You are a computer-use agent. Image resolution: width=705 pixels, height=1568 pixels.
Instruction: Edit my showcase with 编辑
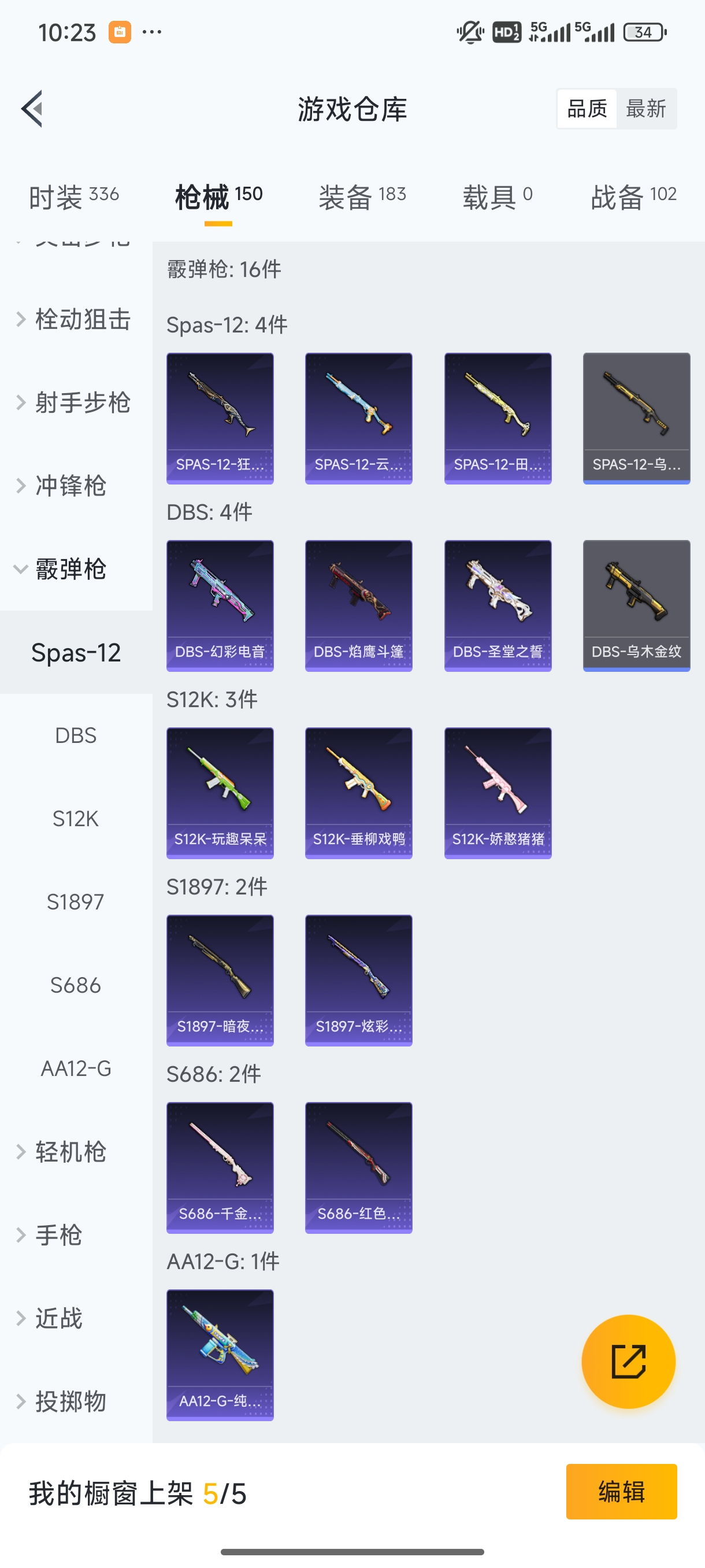click(x=621, y=1491)
